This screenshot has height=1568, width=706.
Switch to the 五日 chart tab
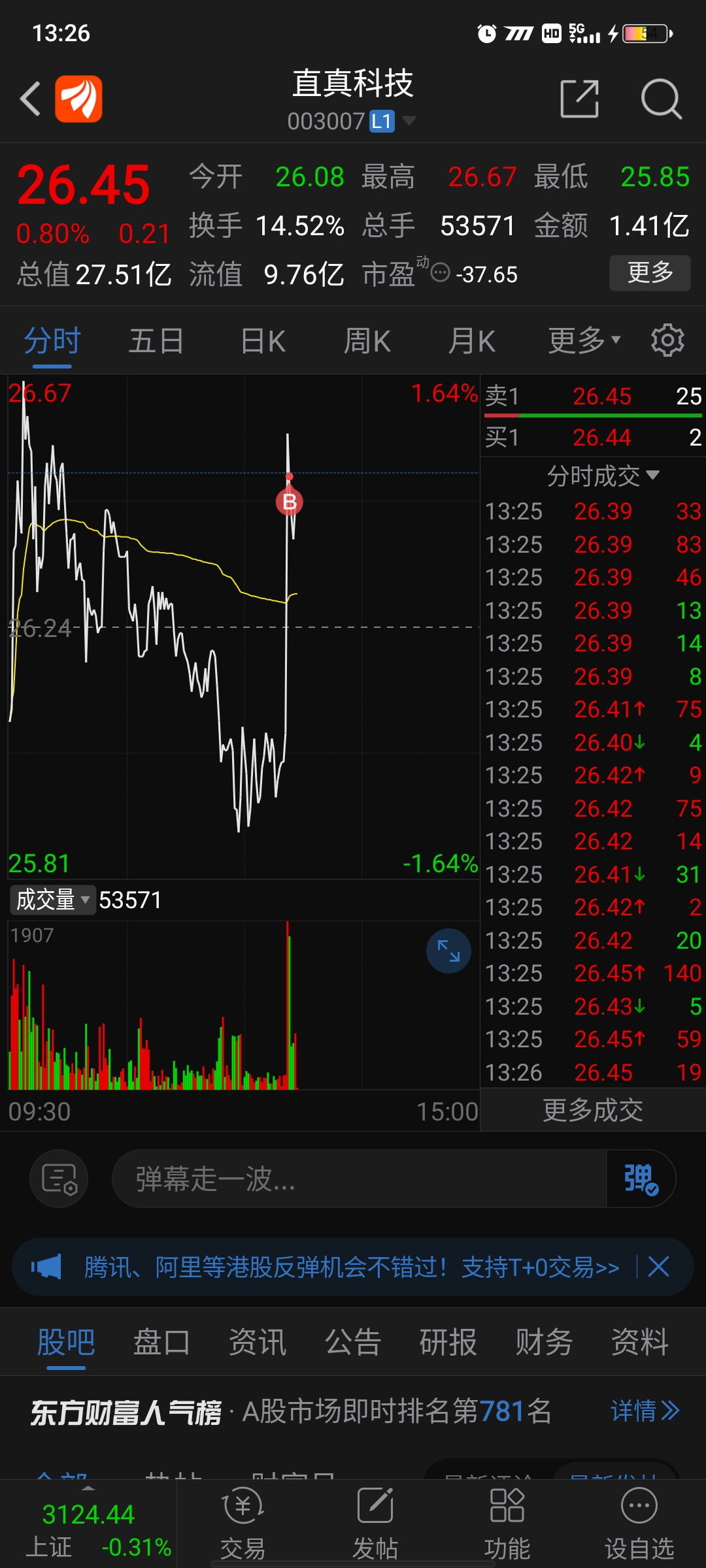156,341
